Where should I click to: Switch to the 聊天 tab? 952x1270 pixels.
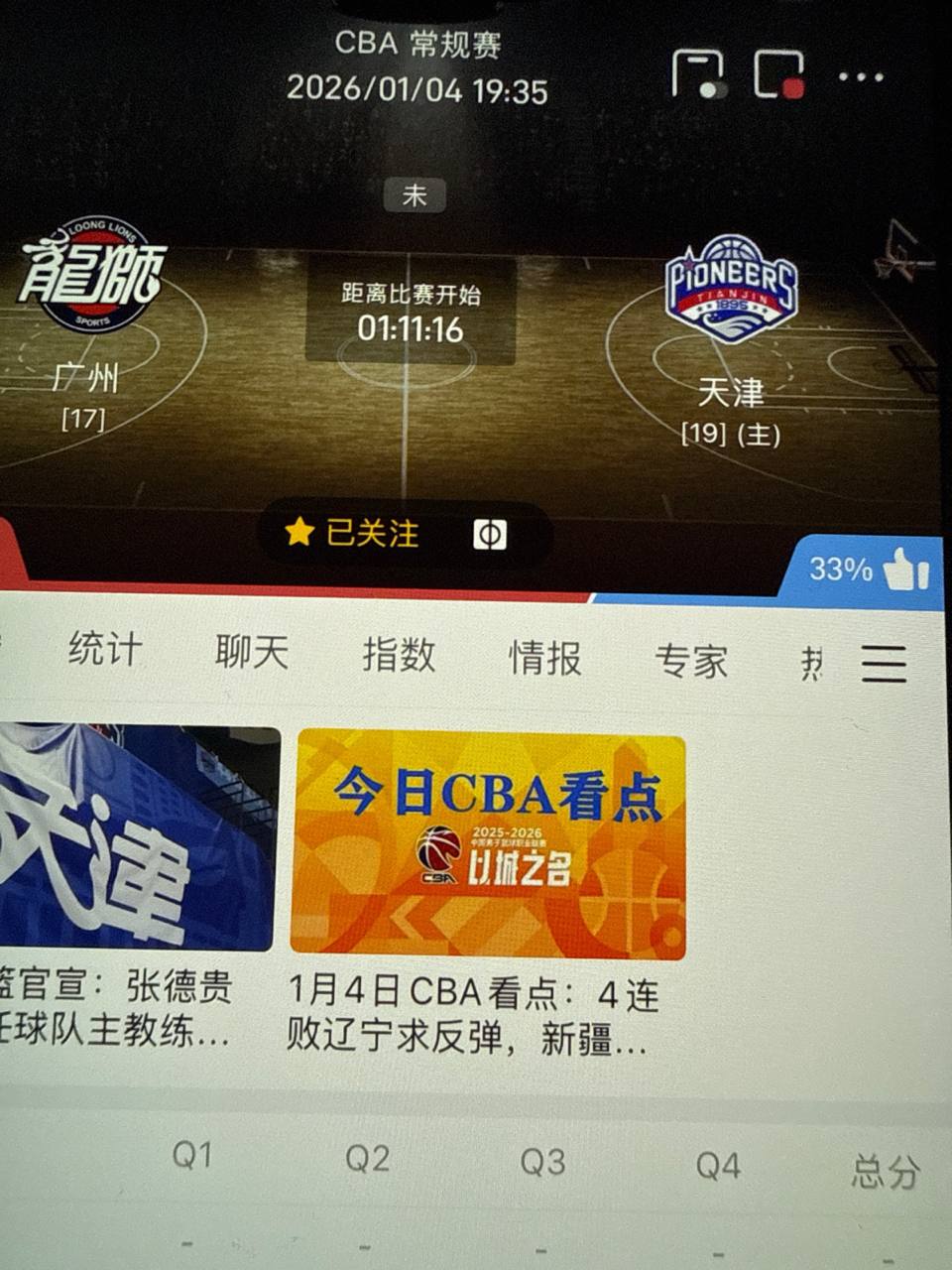click(252, 653)
